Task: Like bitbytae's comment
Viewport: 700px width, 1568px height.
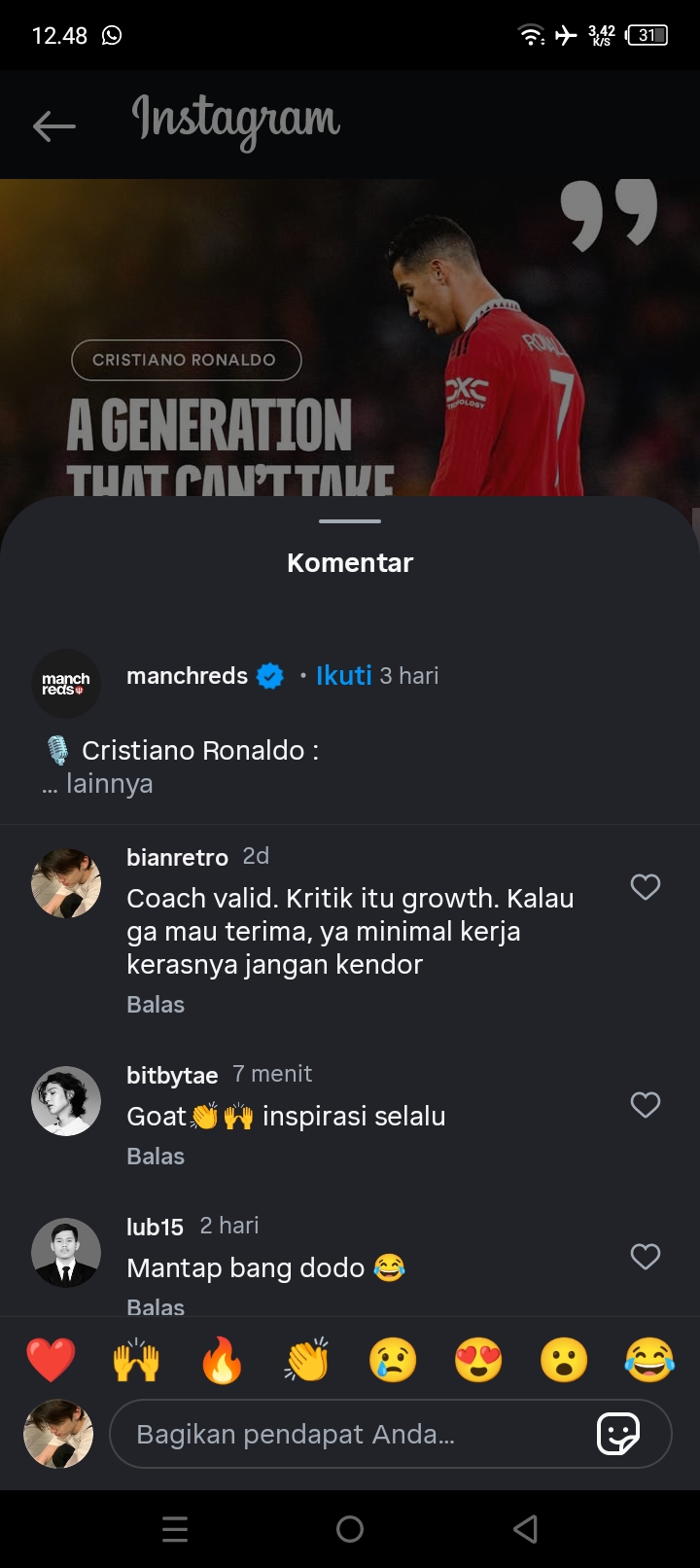Action: click(x=646, y=1105)
